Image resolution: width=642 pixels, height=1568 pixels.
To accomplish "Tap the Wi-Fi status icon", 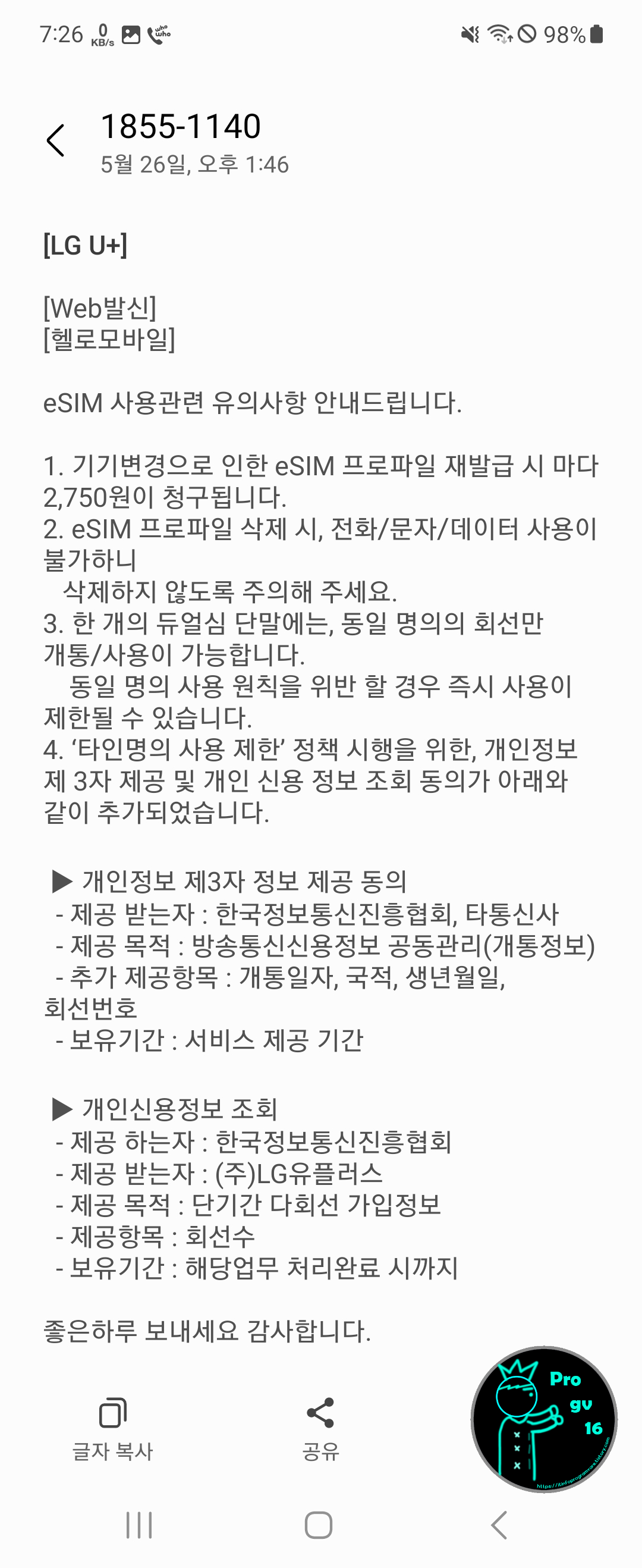I will tap(499, 35).
